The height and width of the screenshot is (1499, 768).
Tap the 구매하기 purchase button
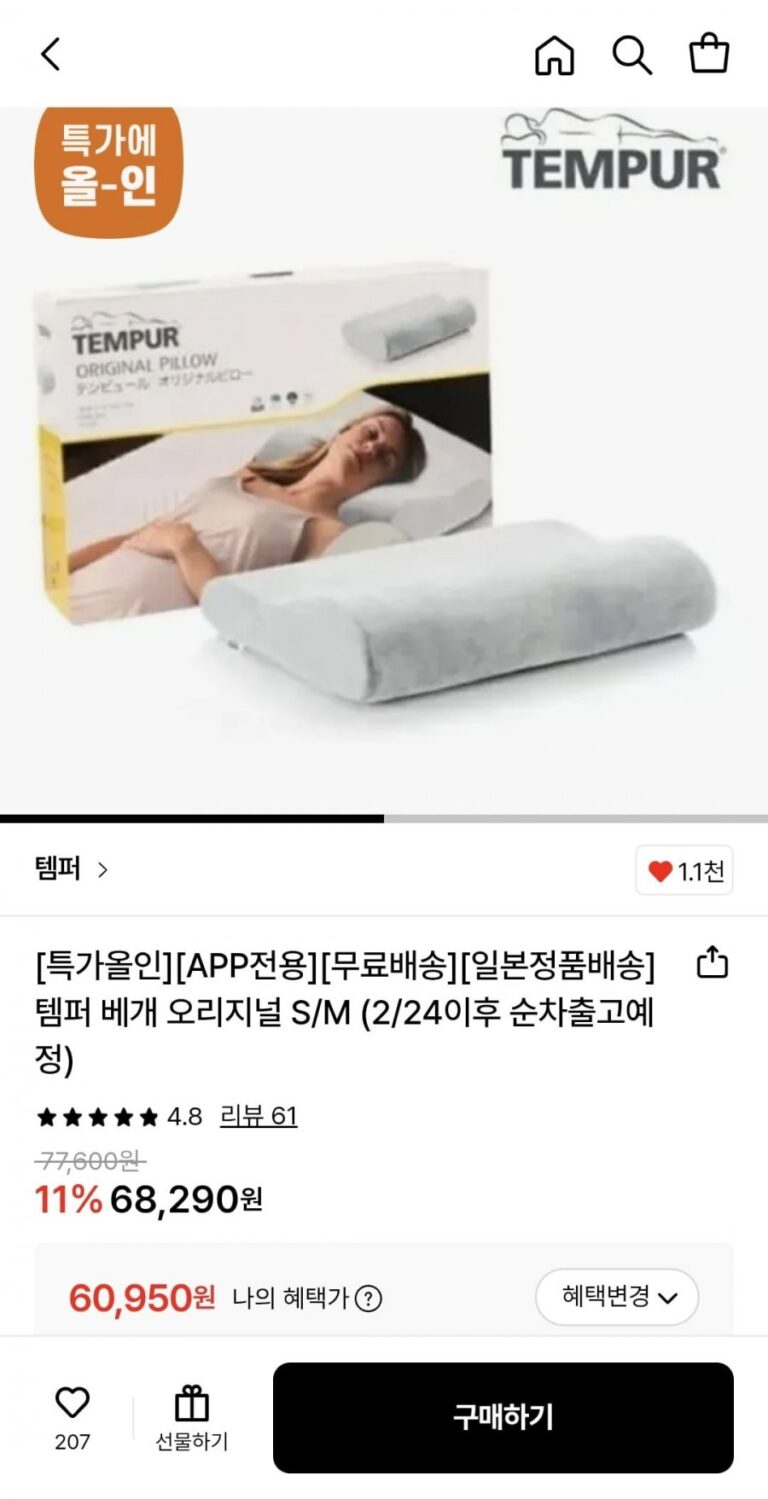(503, 1417)
